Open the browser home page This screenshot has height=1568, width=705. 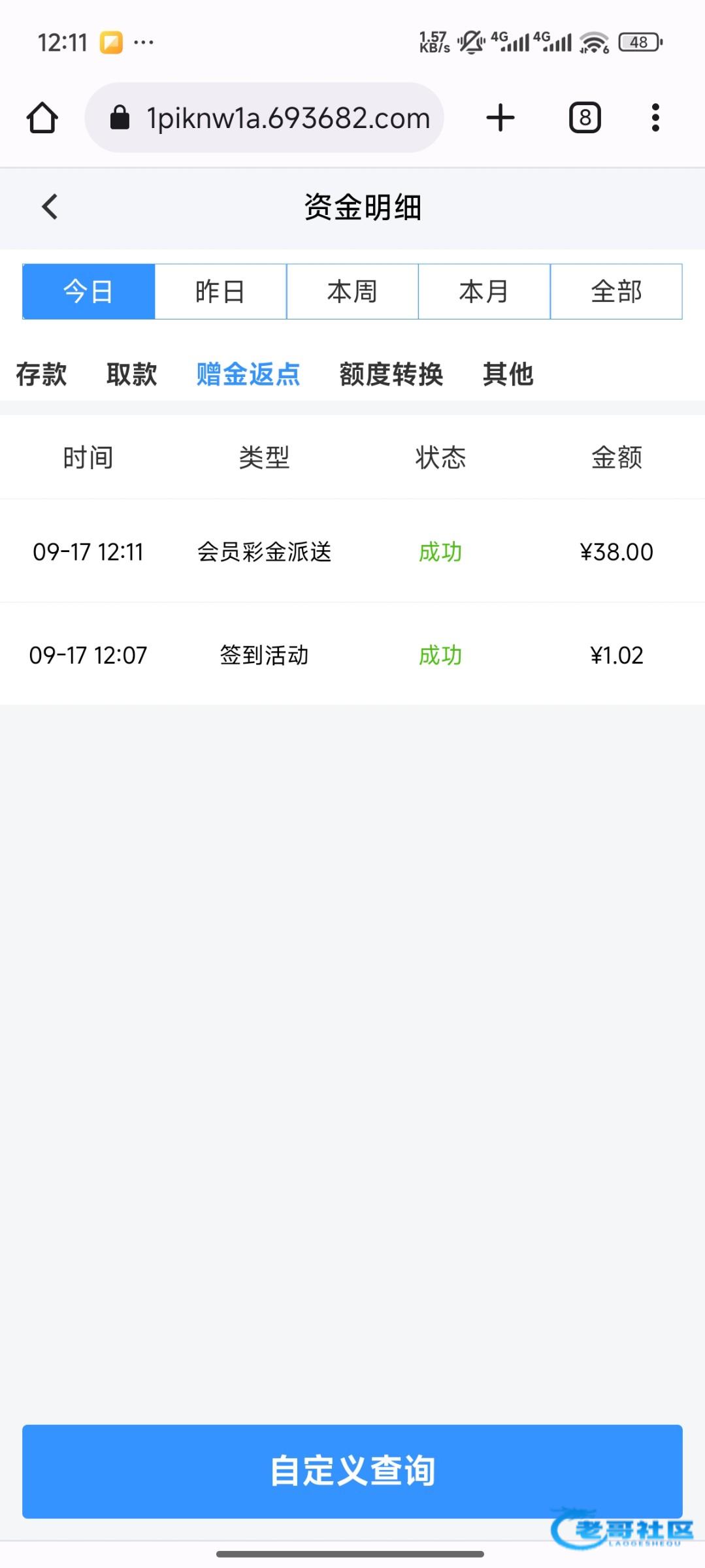pos(42,118)
